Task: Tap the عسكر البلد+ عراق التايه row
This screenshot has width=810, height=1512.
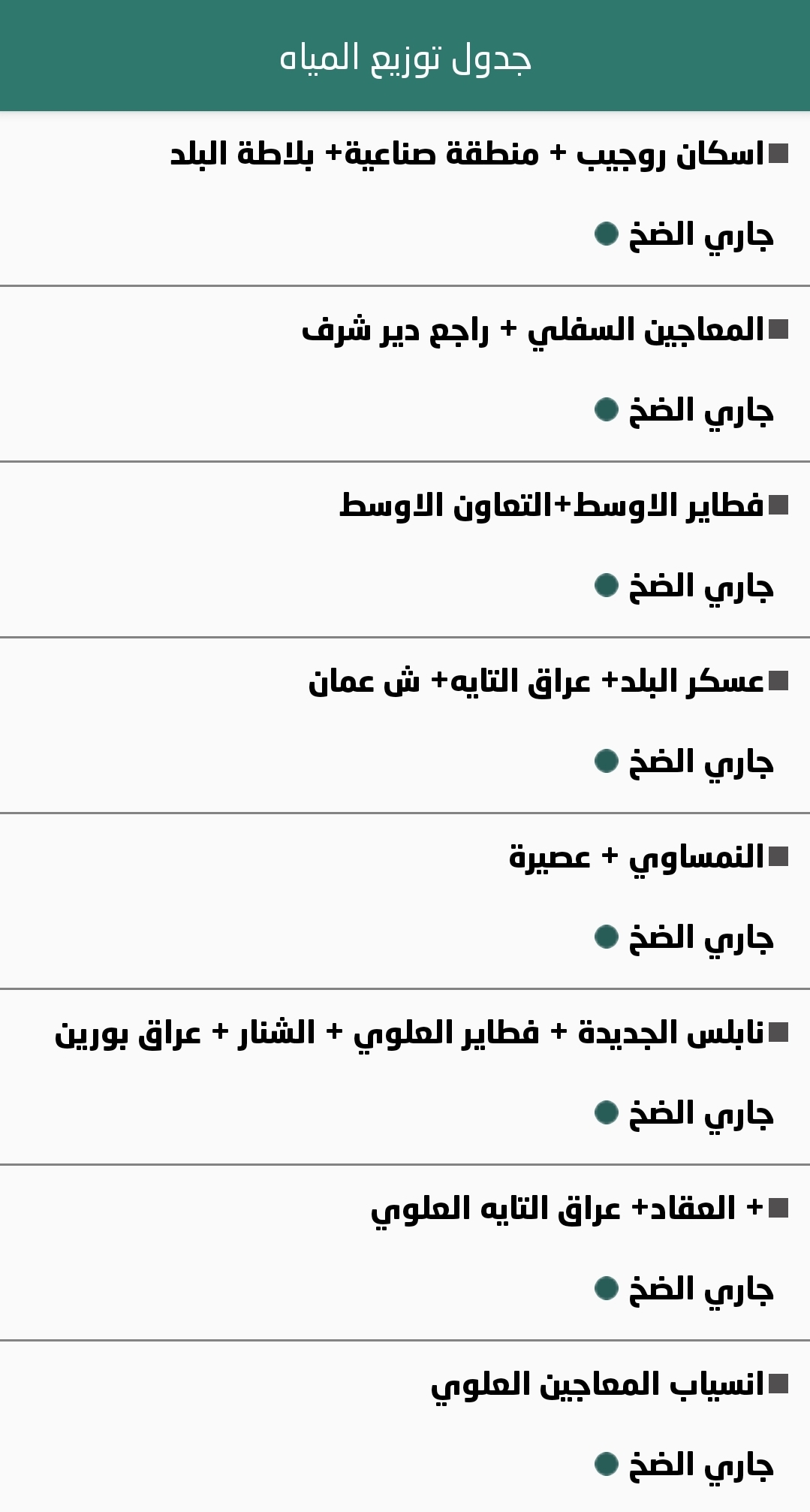Action: click(536, 682)
